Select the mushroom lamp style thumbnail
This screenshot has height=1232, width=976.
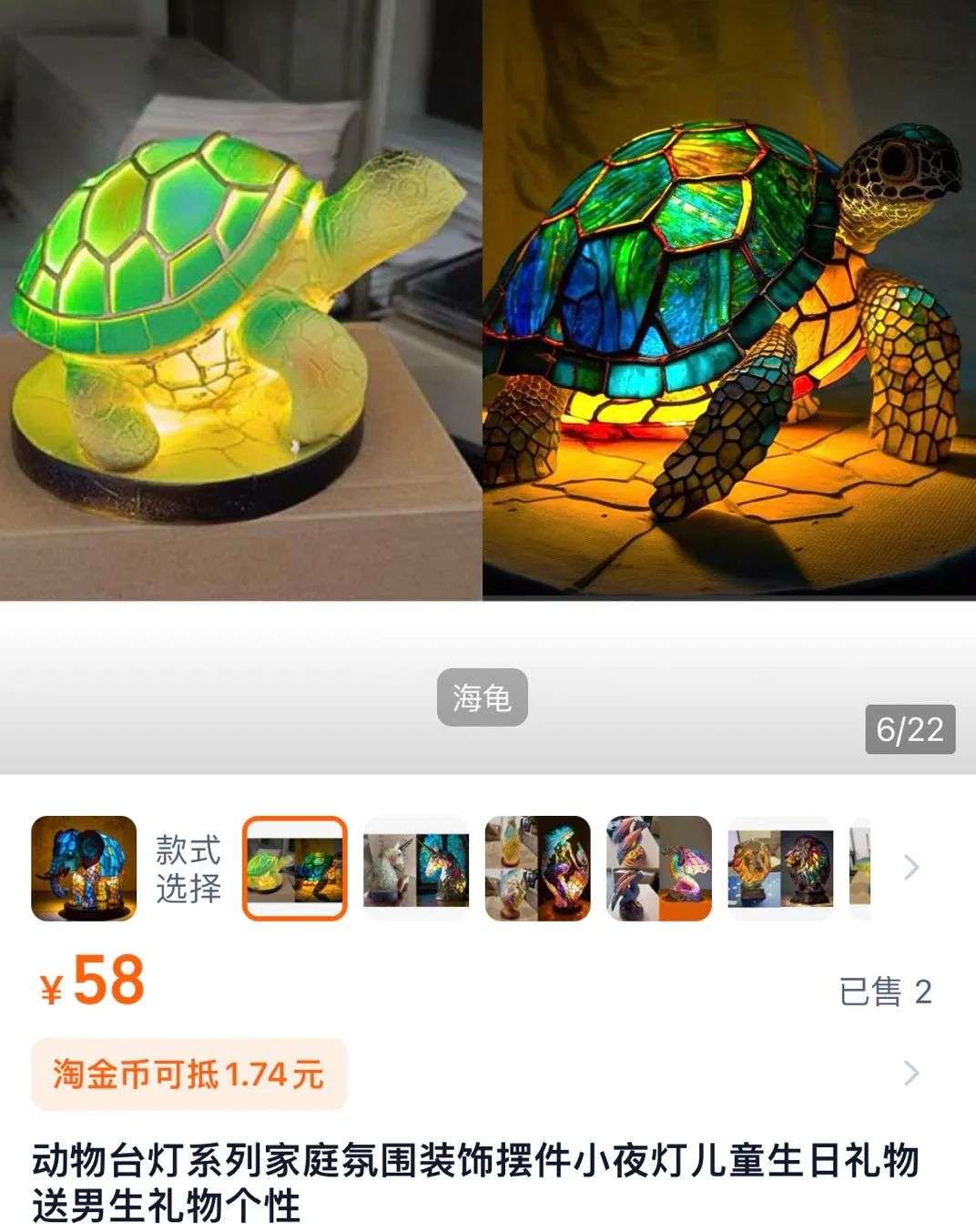pos(537,868)
